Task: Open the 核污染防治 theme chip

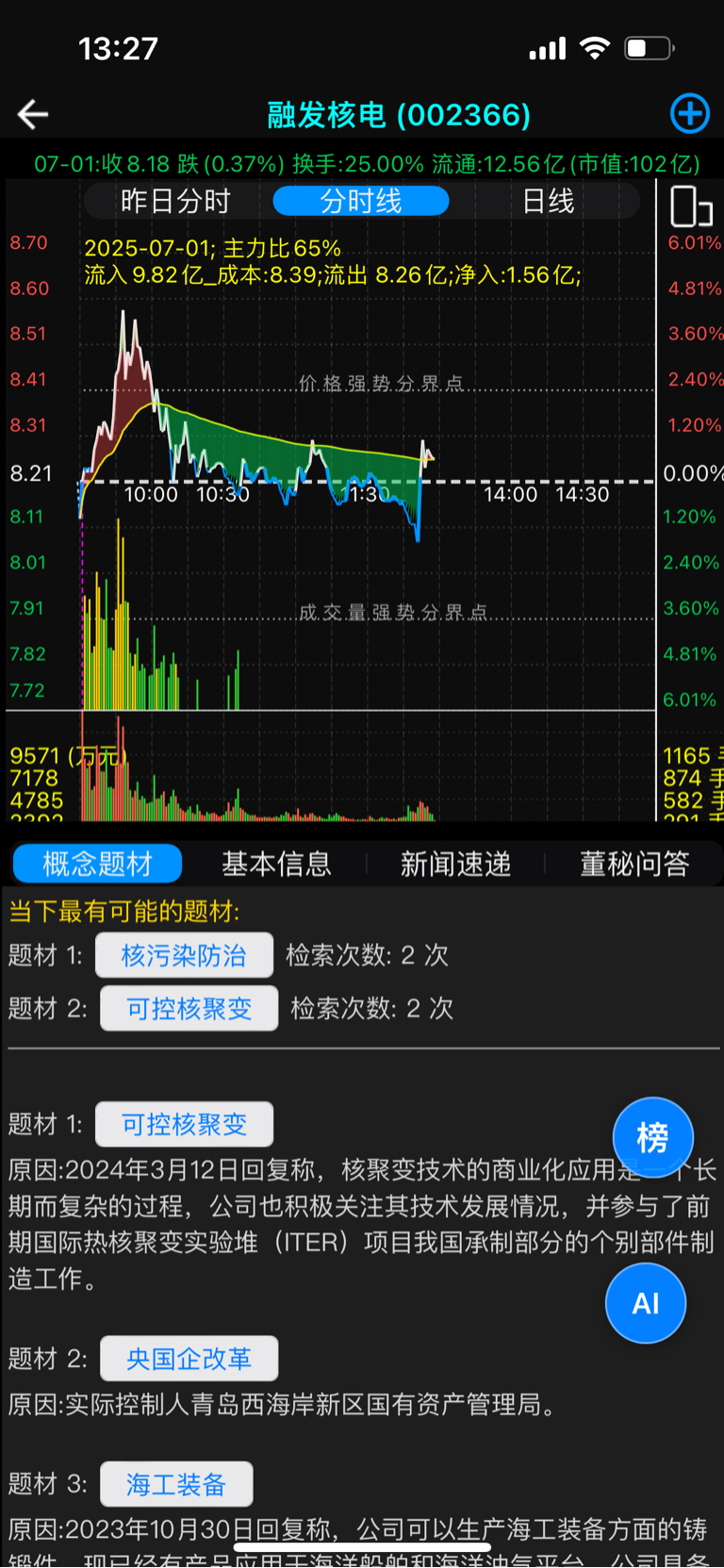Action: (x=184, y=955)
